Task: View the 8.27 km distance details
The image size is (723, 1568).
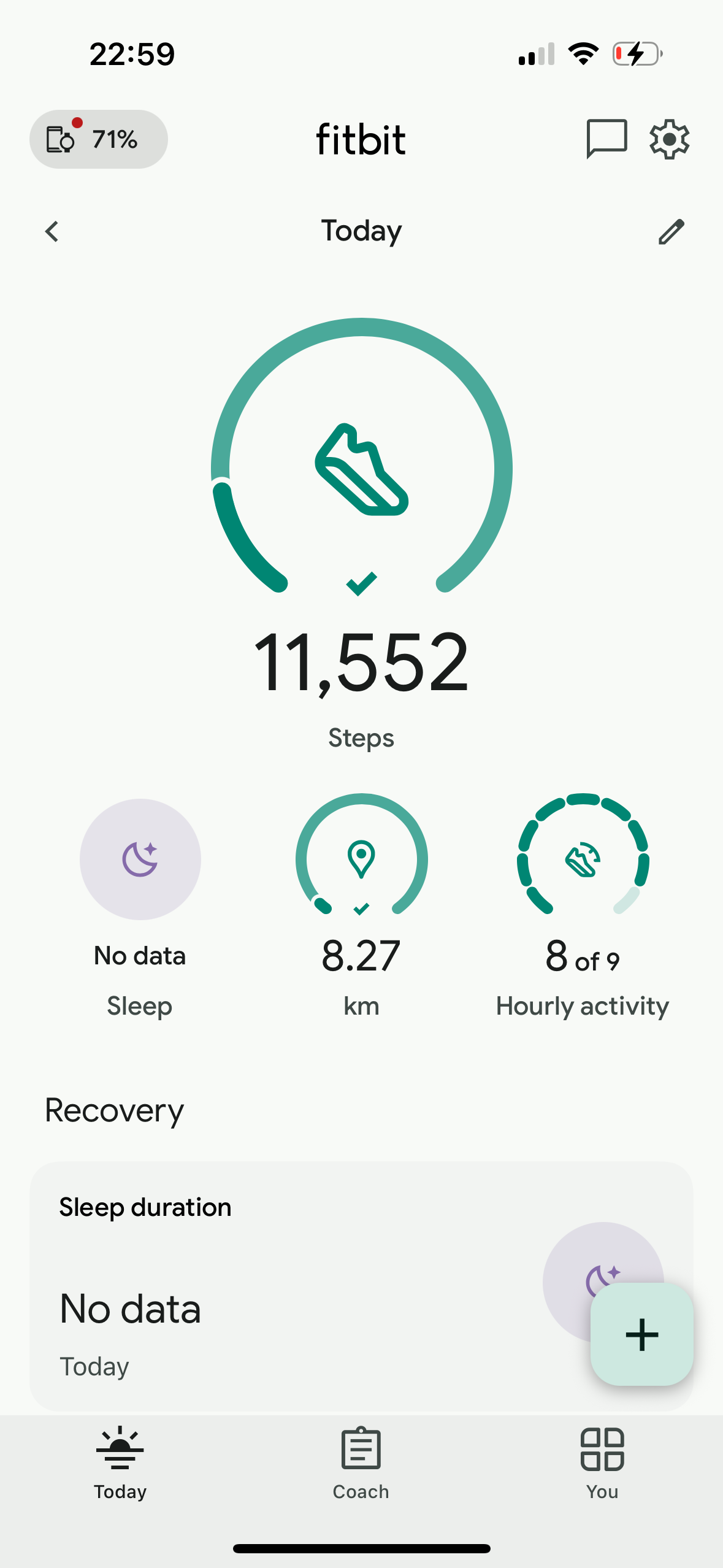Action: point(361,908)
